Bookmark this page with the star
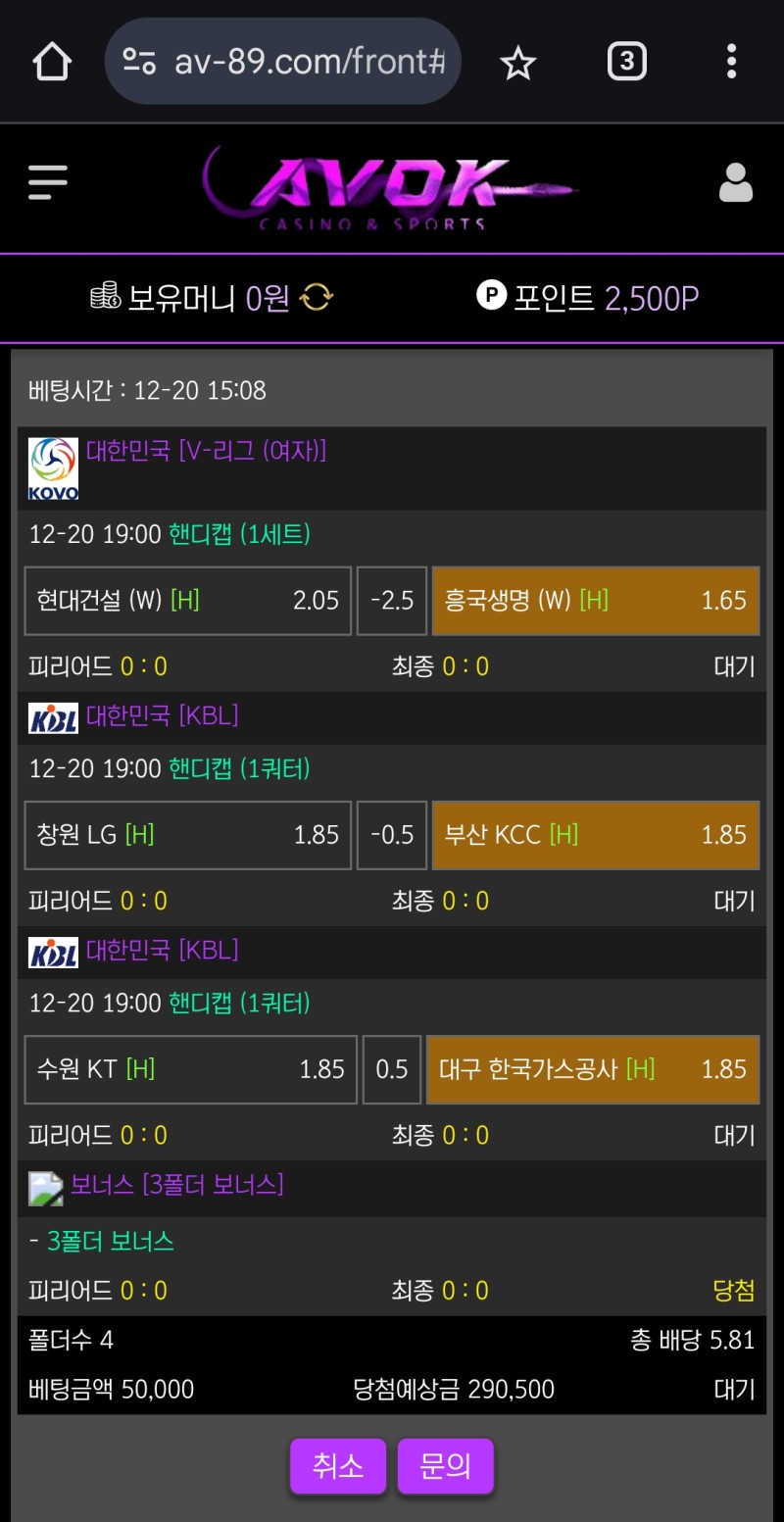 pos(517,64)
